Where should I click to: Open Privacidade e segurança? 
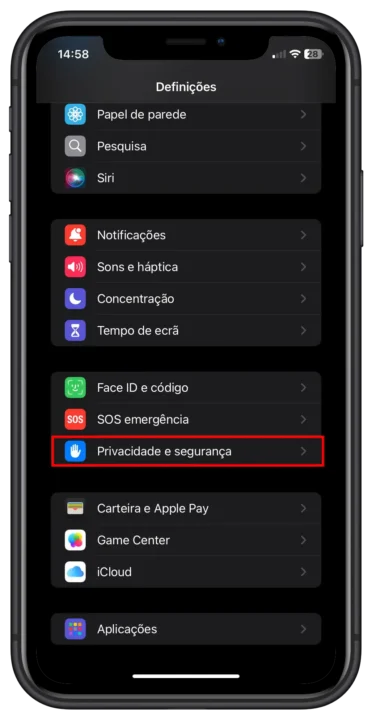point(186,451)
